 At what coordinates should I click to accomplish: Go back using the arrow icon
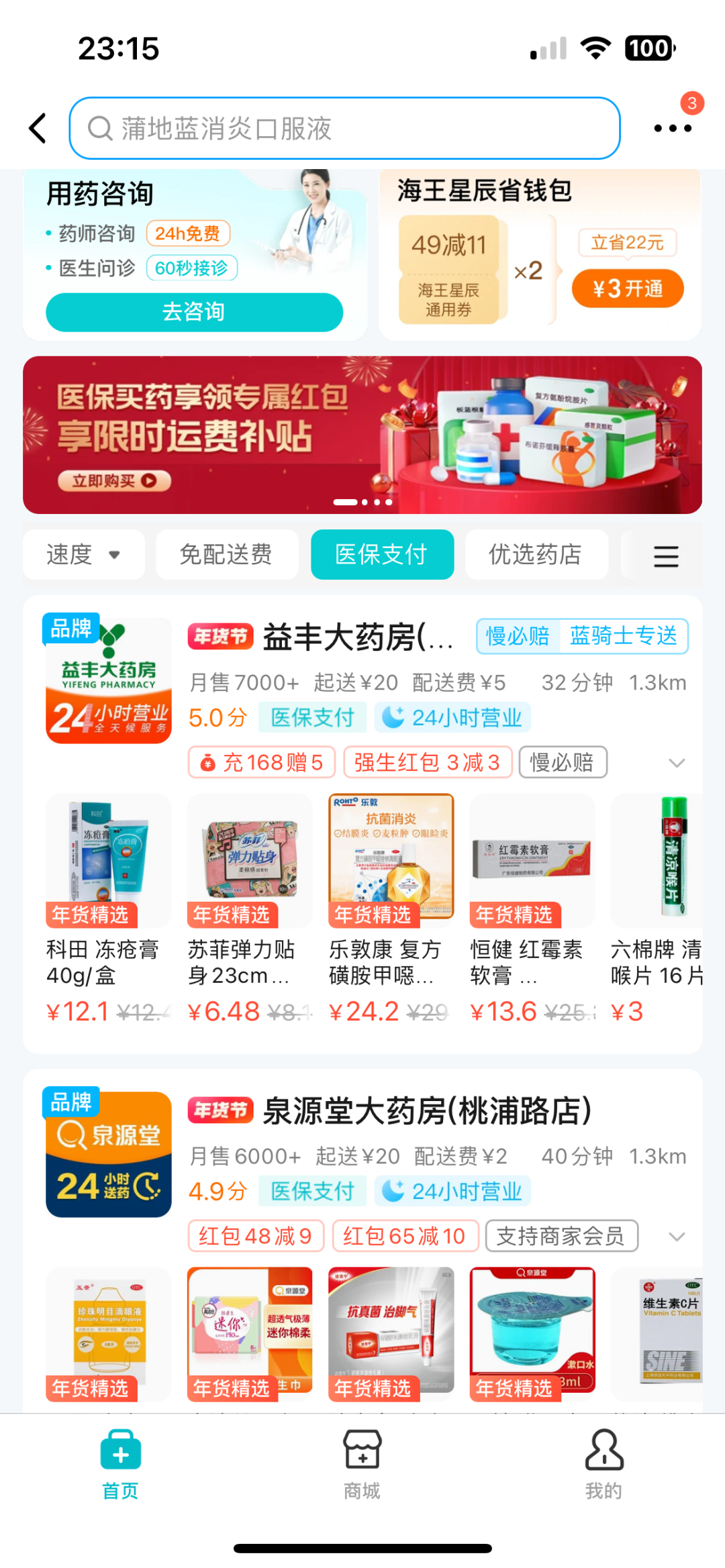point(38,128)
